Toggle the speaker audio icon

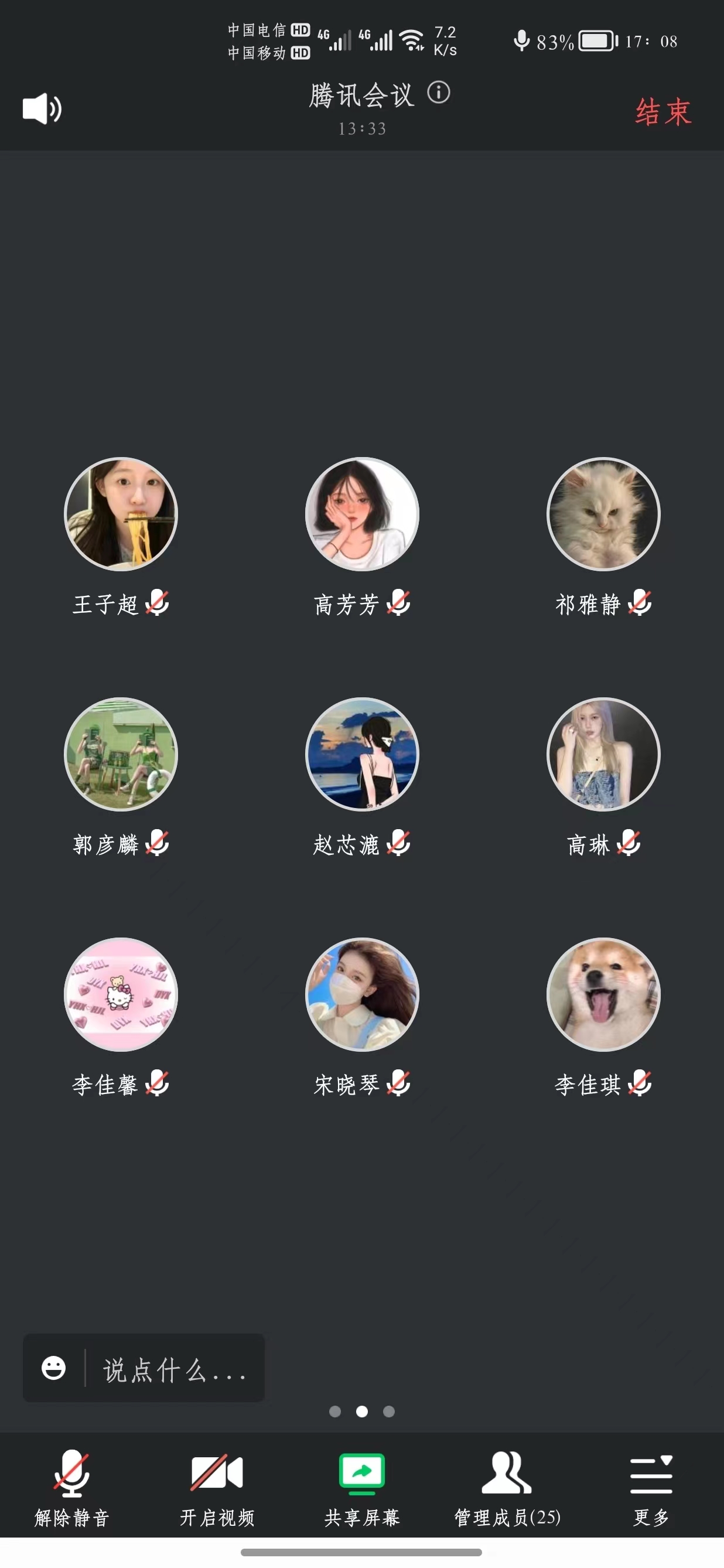pos(42,109)
